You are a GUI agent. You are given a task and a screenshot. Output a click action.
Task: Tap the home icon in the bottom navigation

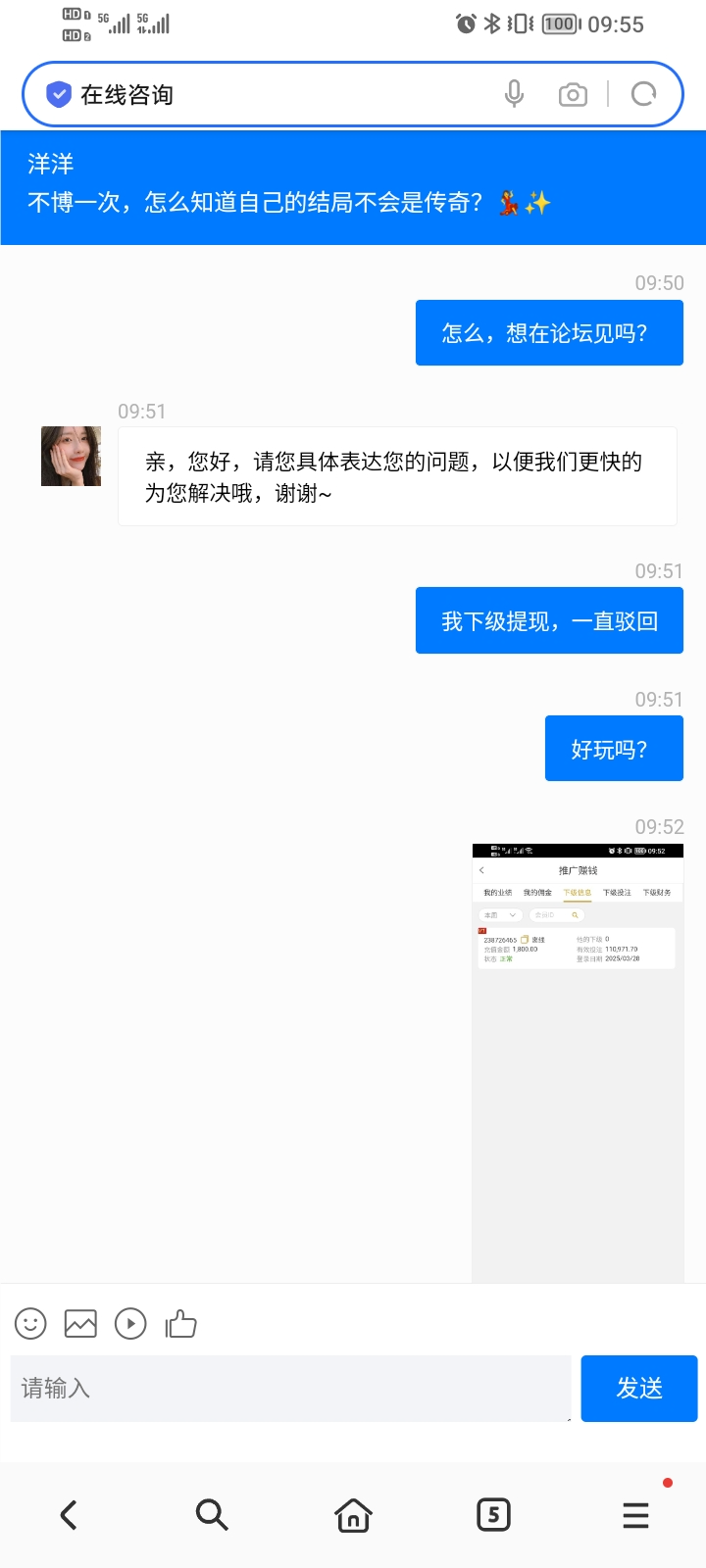pos(353,1514)
